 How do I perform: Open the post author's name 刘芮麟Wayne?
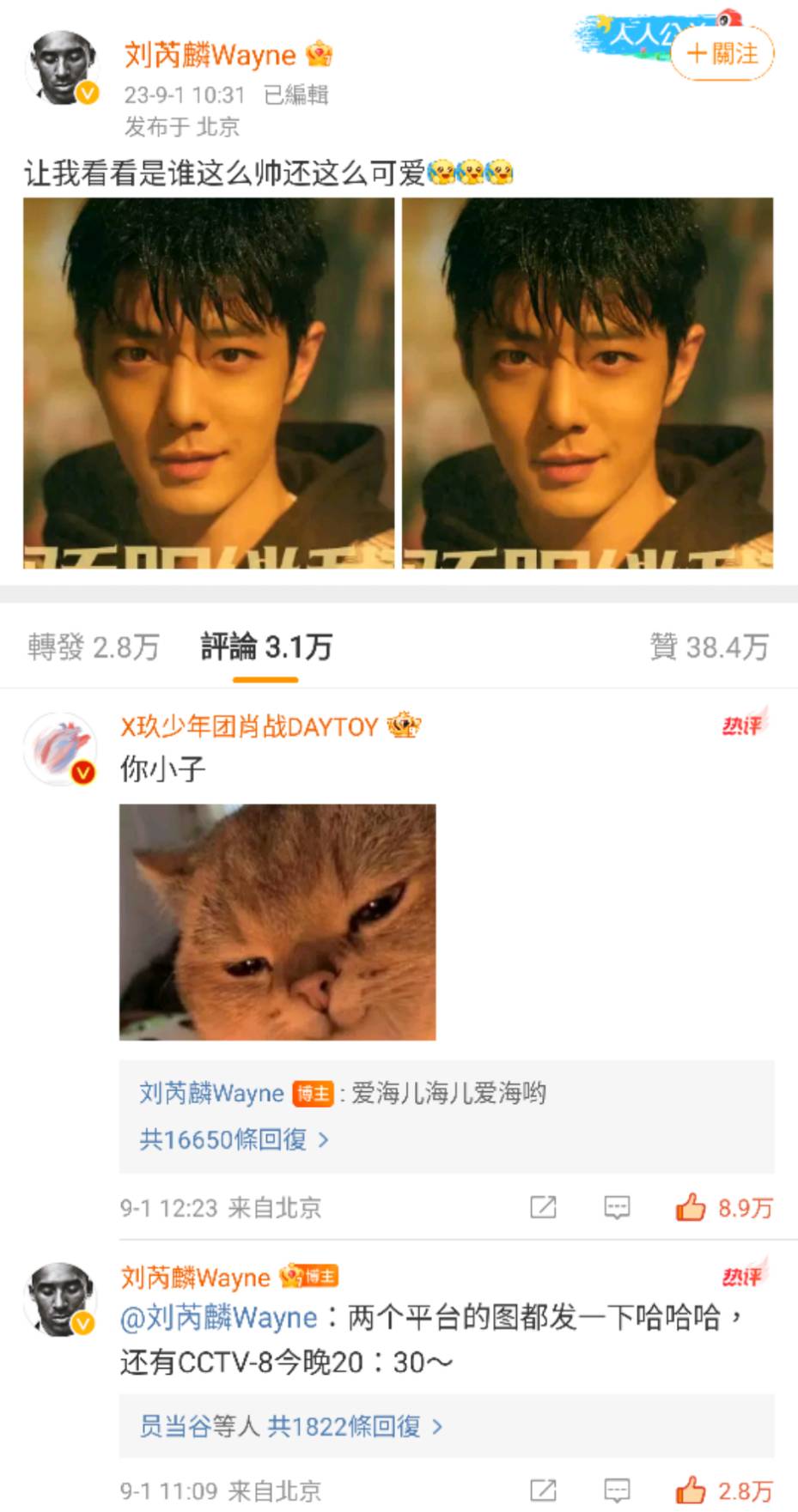coord(210,56)
